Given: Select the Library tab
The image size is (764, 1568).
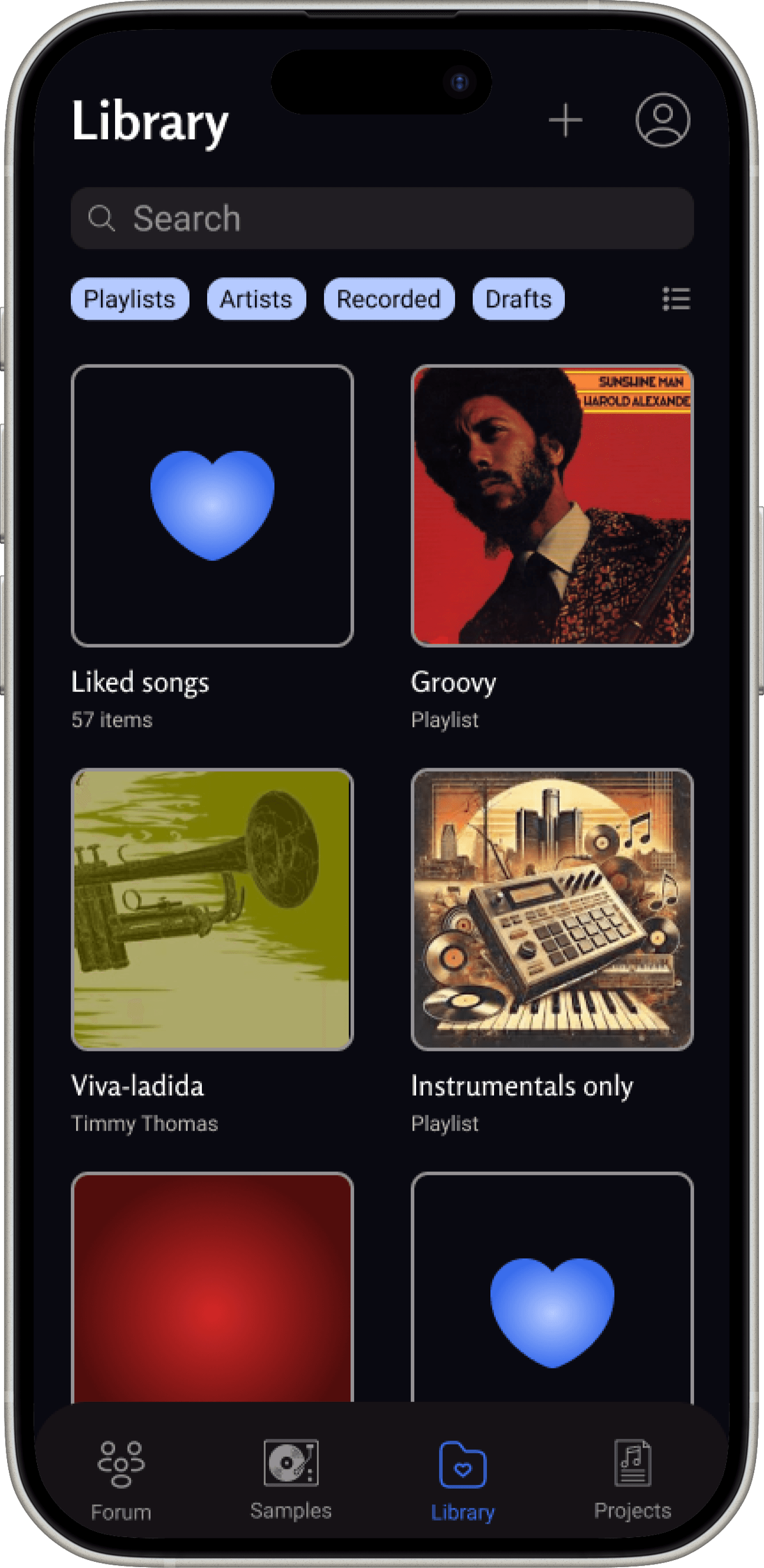Looking at the screenshot, I should coord(463,1480).
